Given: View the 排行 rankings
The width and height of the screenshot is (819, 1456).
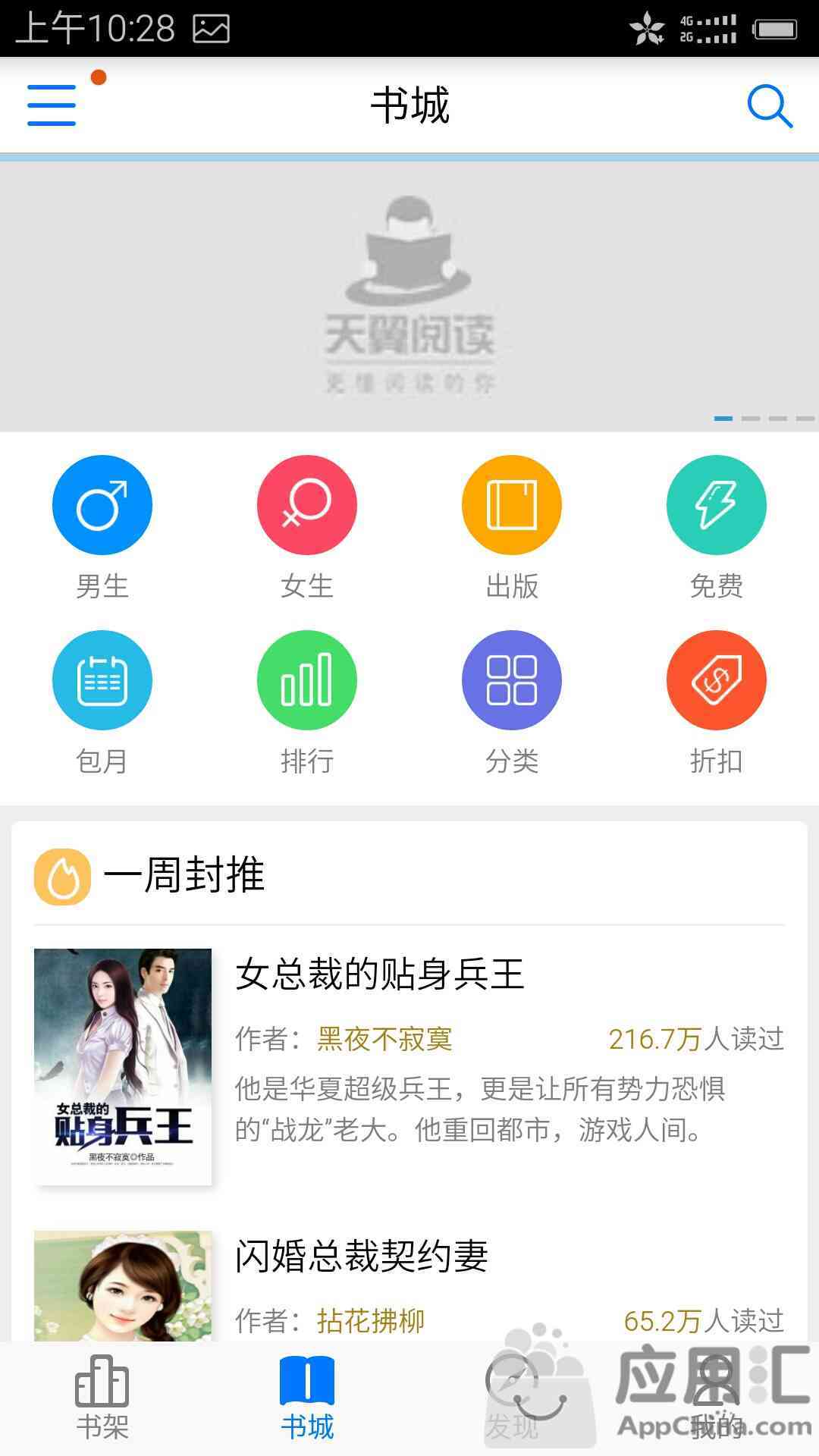Looking at the screenshot, I should click(x=307, y=680).
